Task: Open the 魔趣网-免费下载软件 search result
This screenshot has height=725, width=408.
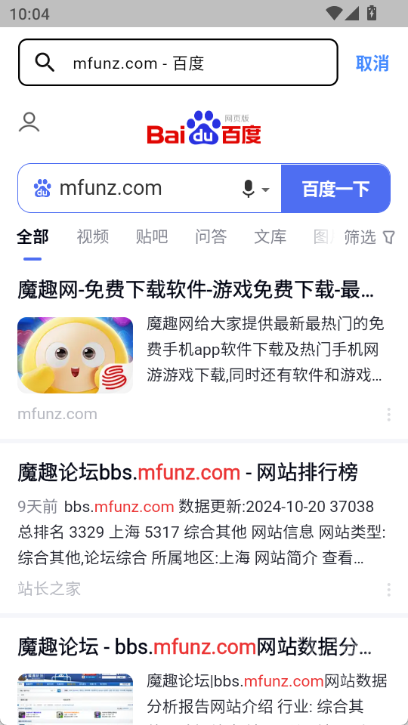Action: (x=196, y=290)
